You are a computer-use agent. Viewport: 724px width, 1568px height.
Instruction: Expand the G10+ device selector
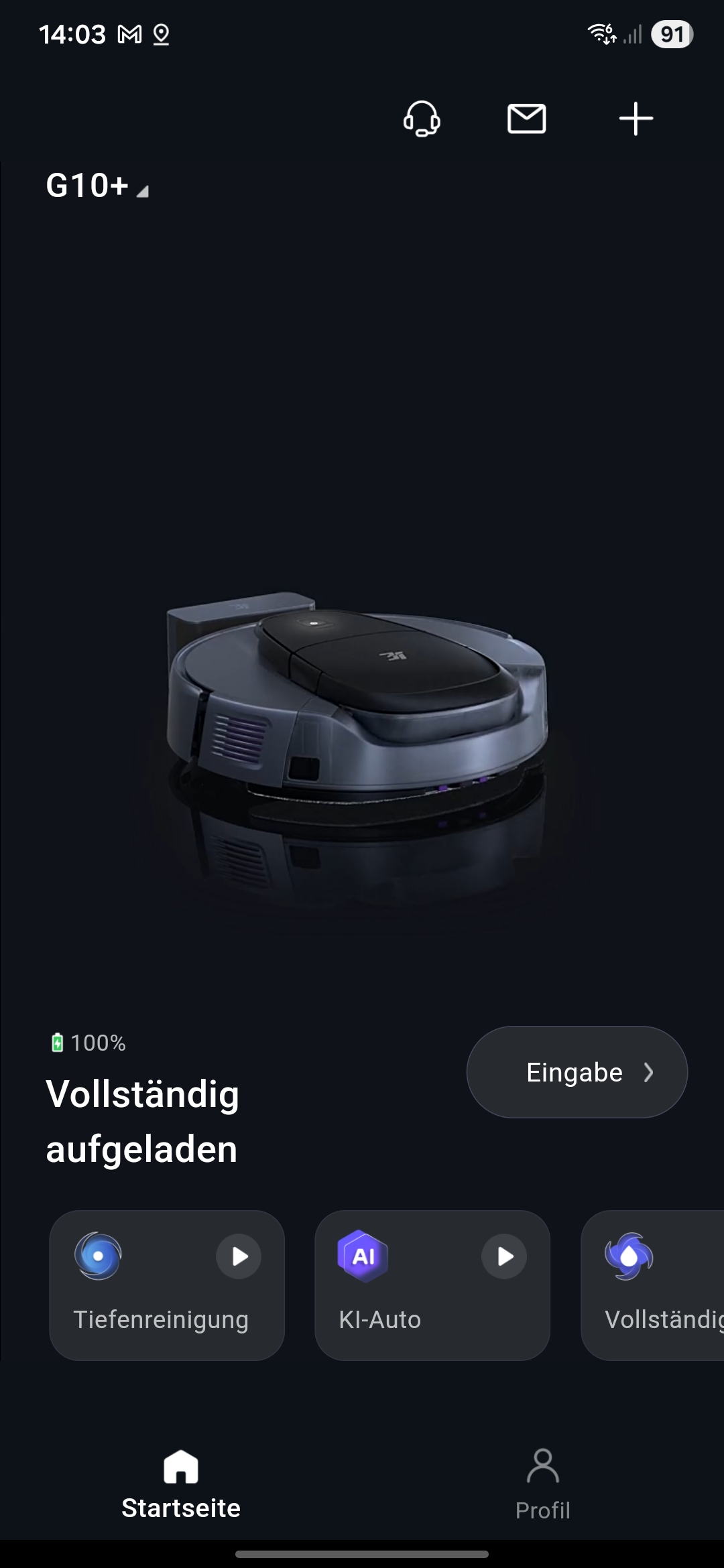97,186
